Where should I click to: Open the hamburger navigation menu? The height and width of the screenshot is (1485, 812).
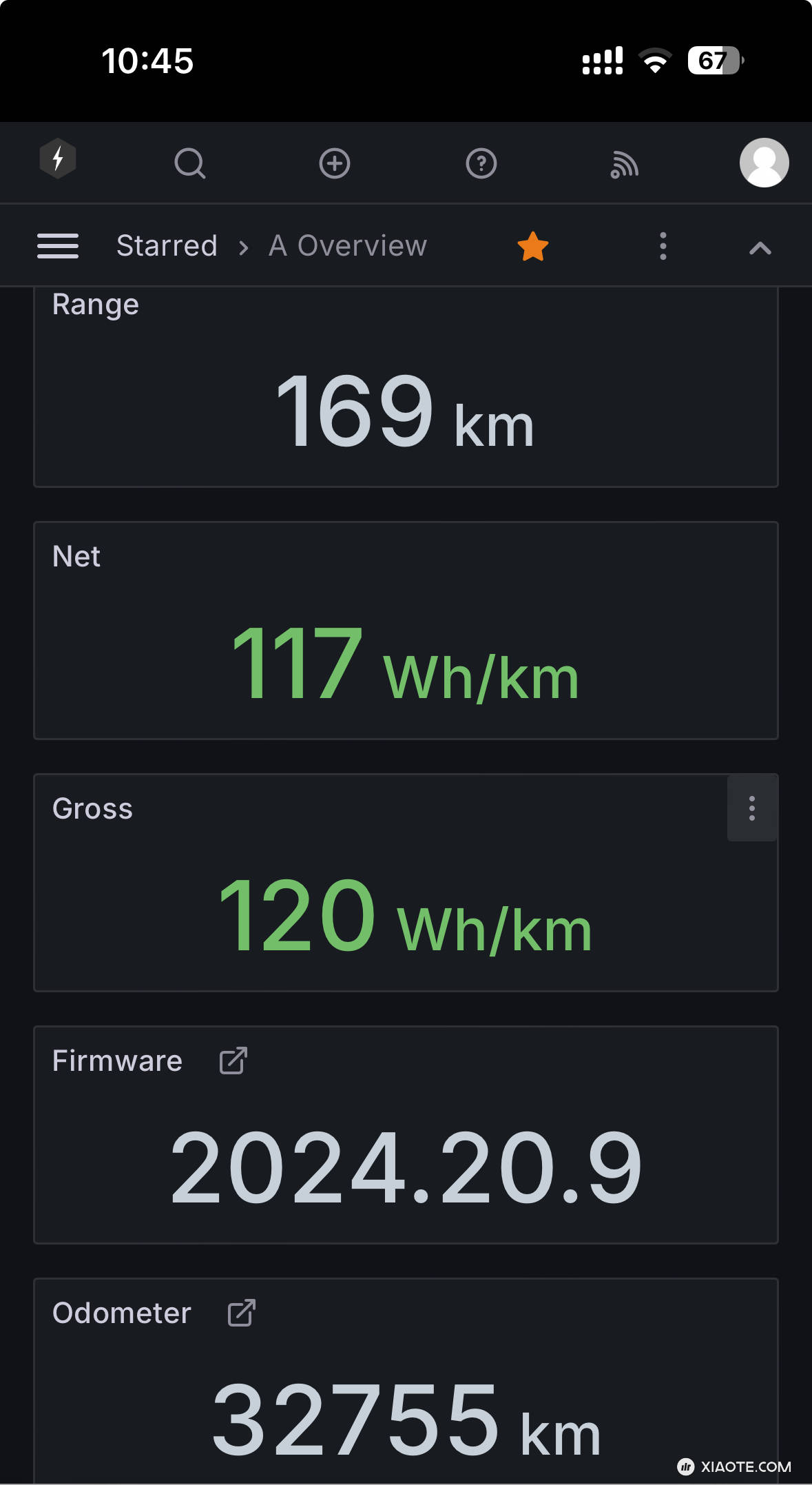click(58, 246)
